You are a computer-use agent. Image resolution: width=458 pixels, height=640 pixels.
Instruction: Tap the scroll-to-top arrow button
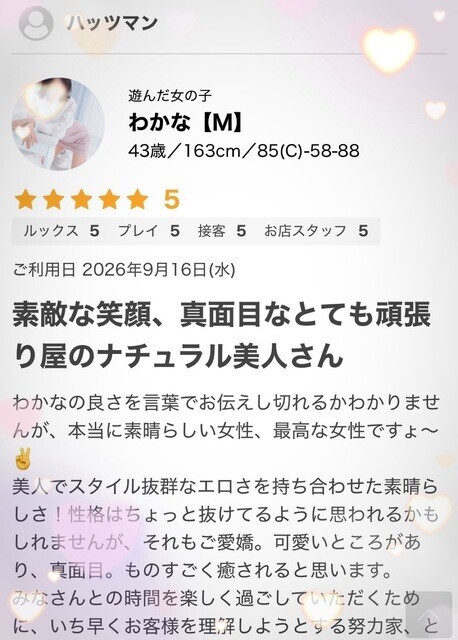[x=429, y=615]
